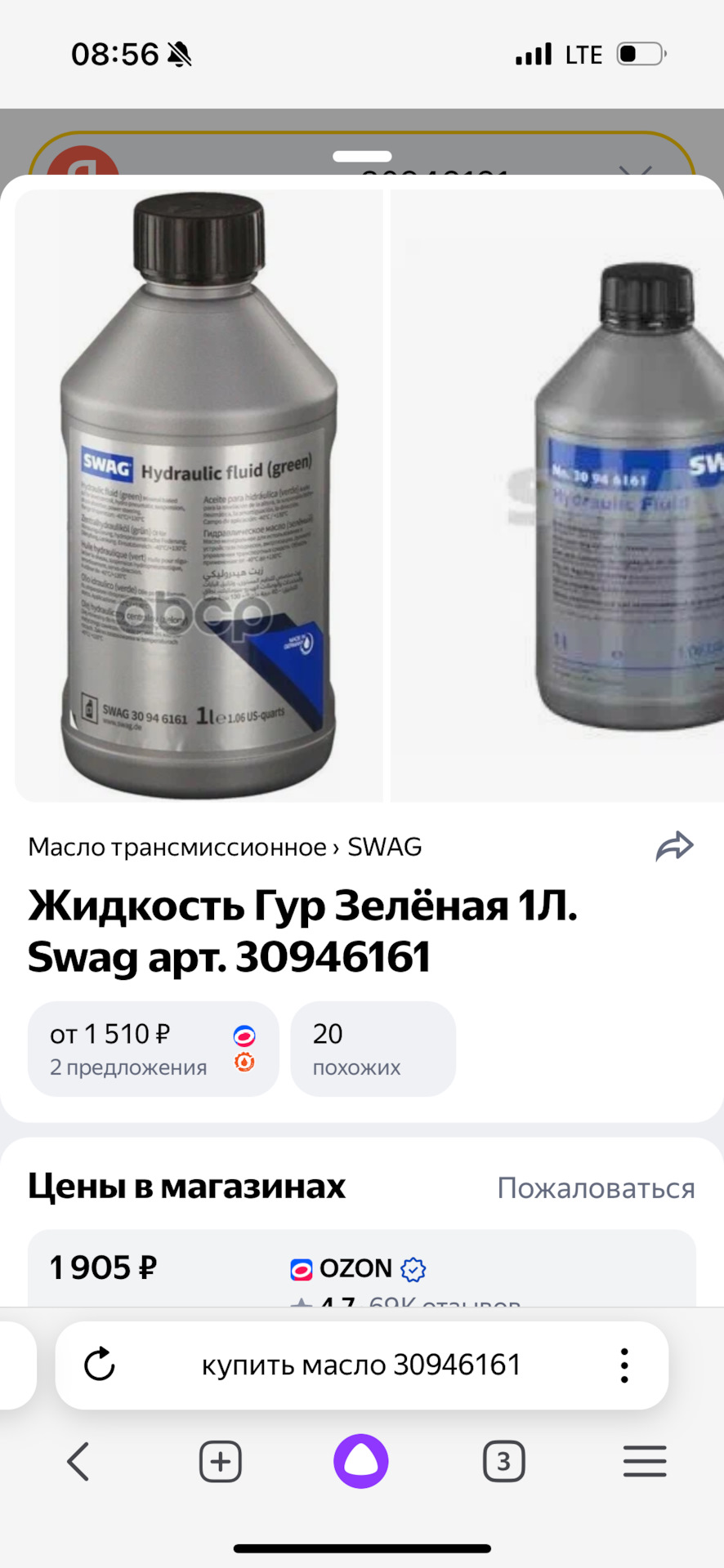724x1568 pixels.
Task: View the 3 open tabs
Action: pyautogui.click(x=503, y=1461)
